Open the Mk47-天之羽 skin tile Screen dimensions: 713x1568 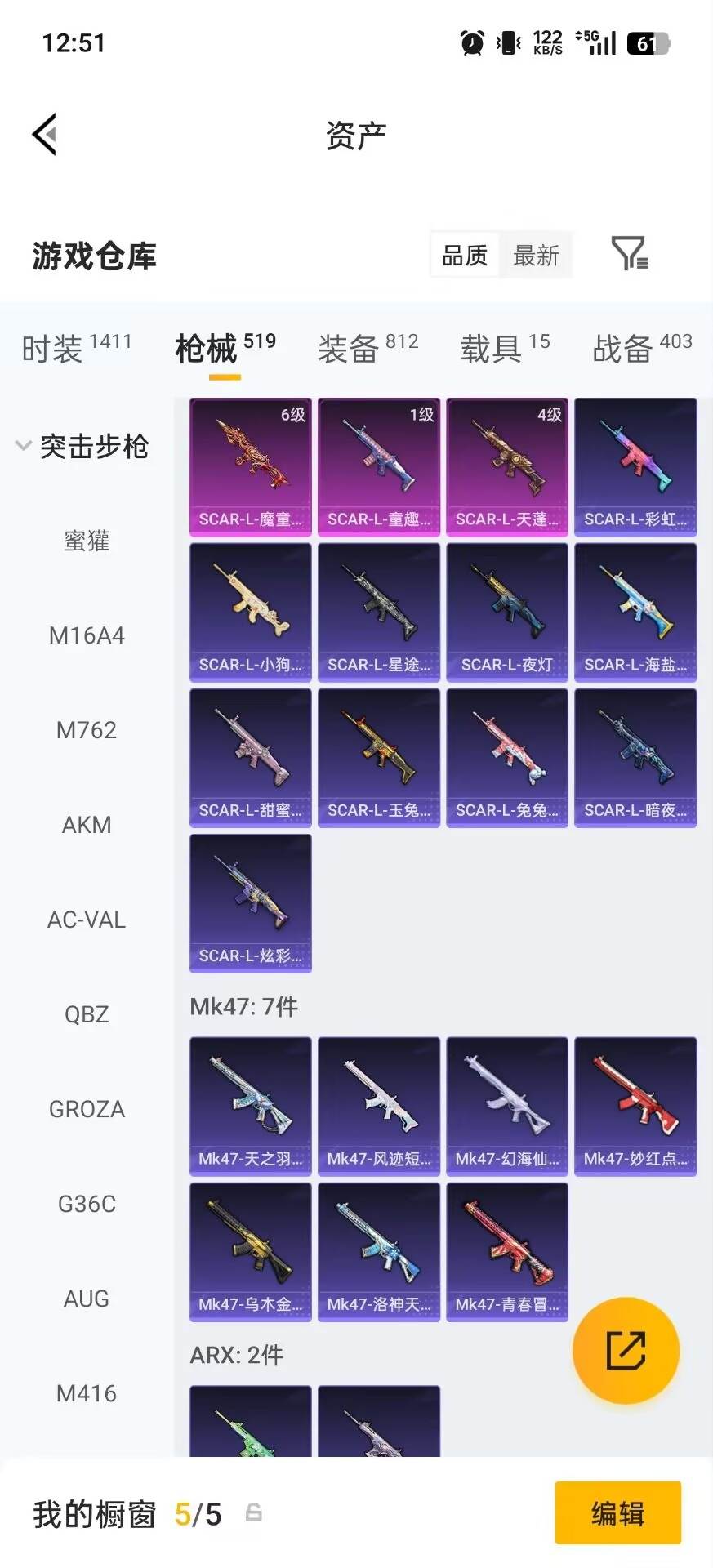[x=251, y=1107]
